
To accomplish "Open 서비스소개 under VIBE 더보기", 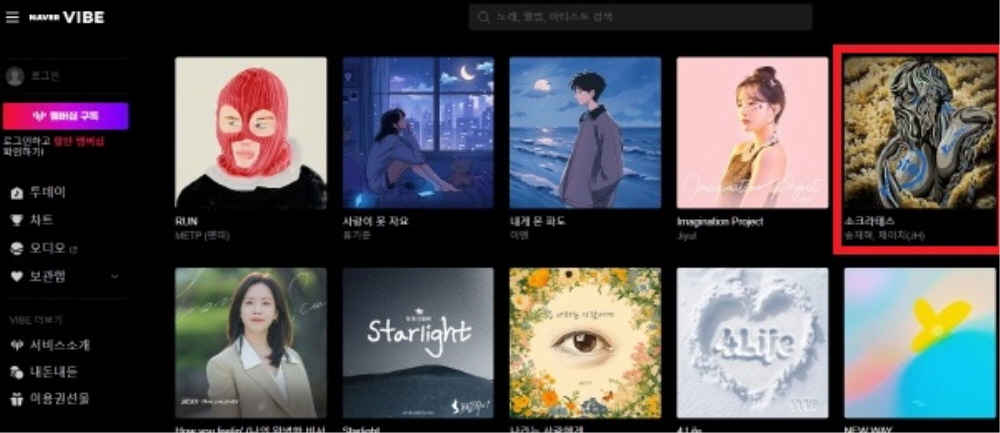I will point(60,345).
